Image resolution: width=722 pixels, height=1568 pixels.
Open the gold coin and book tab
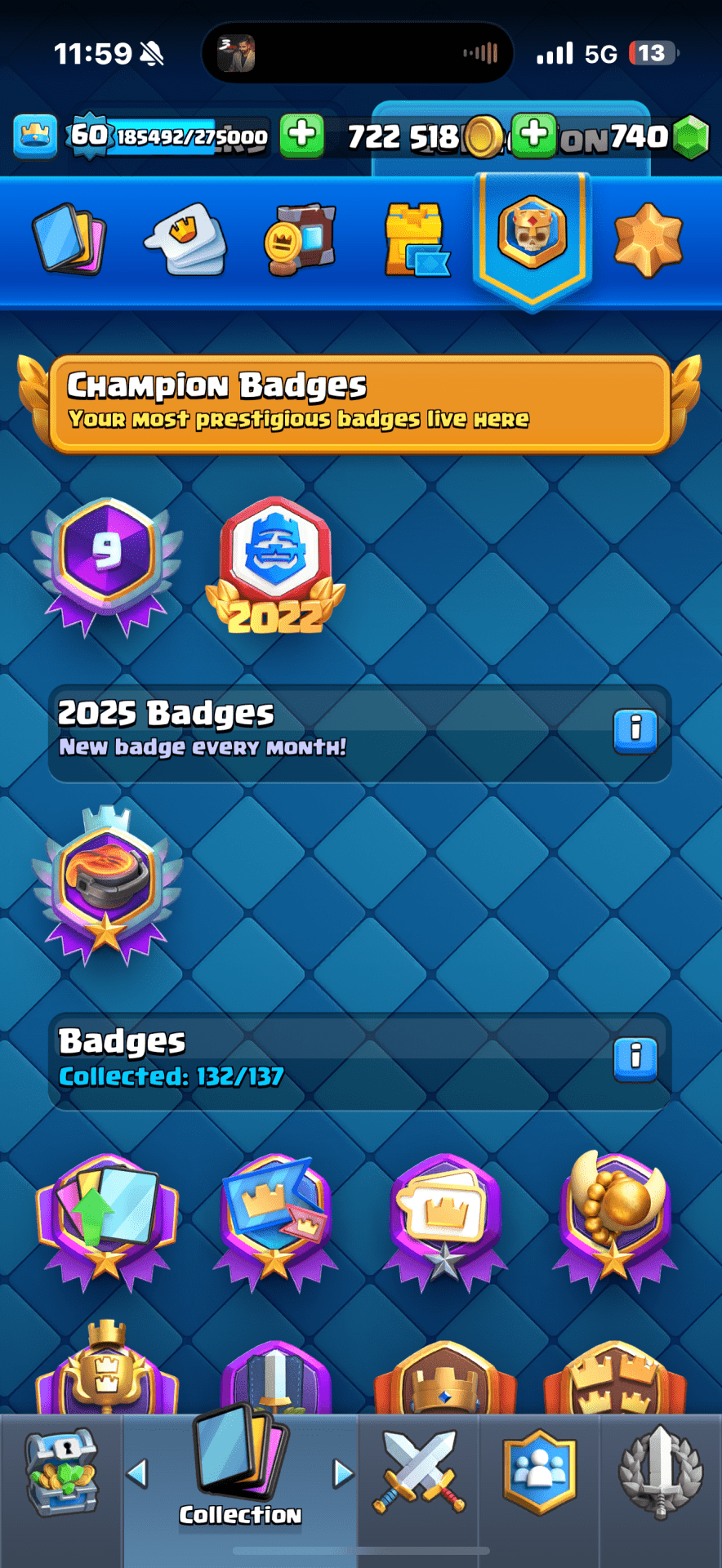click(300, 238)
